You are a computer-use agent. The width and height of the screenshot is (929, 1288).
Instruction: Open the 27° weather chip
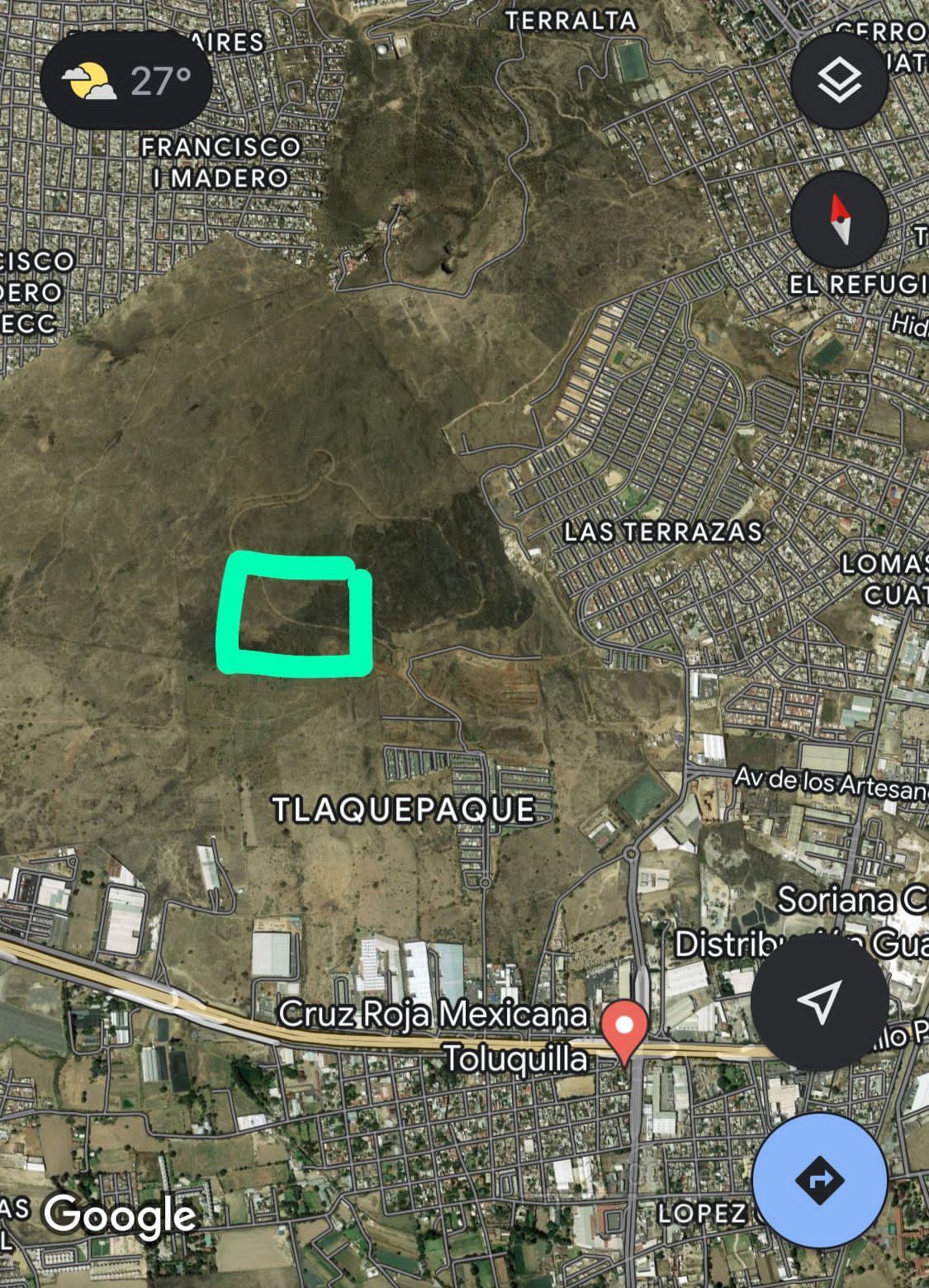(x=126, y=81)
